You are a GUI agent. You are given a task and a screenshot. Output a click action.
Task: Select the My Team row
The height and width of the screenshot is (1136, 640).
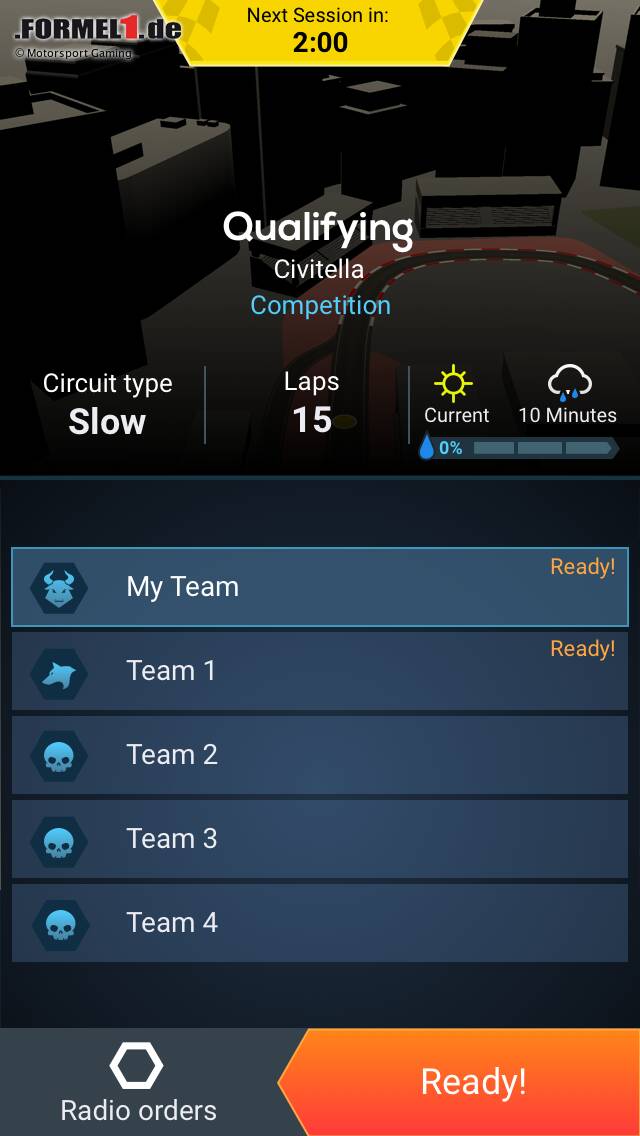click(320, 587)
